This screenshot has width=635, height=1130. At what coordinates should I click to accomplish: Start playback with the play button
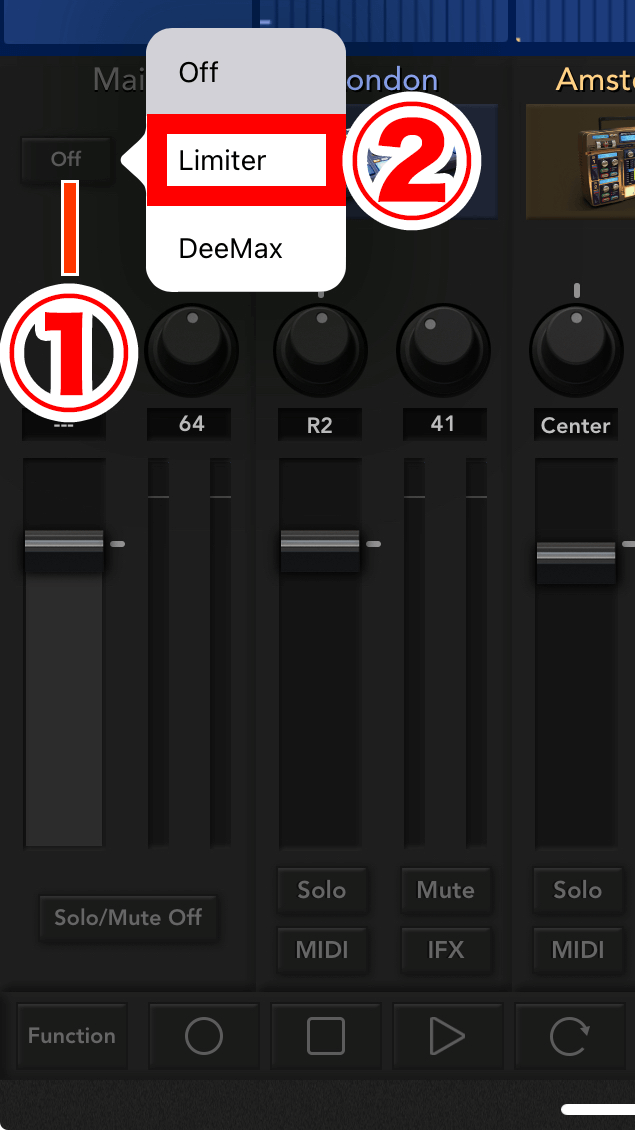point(447,1036)
